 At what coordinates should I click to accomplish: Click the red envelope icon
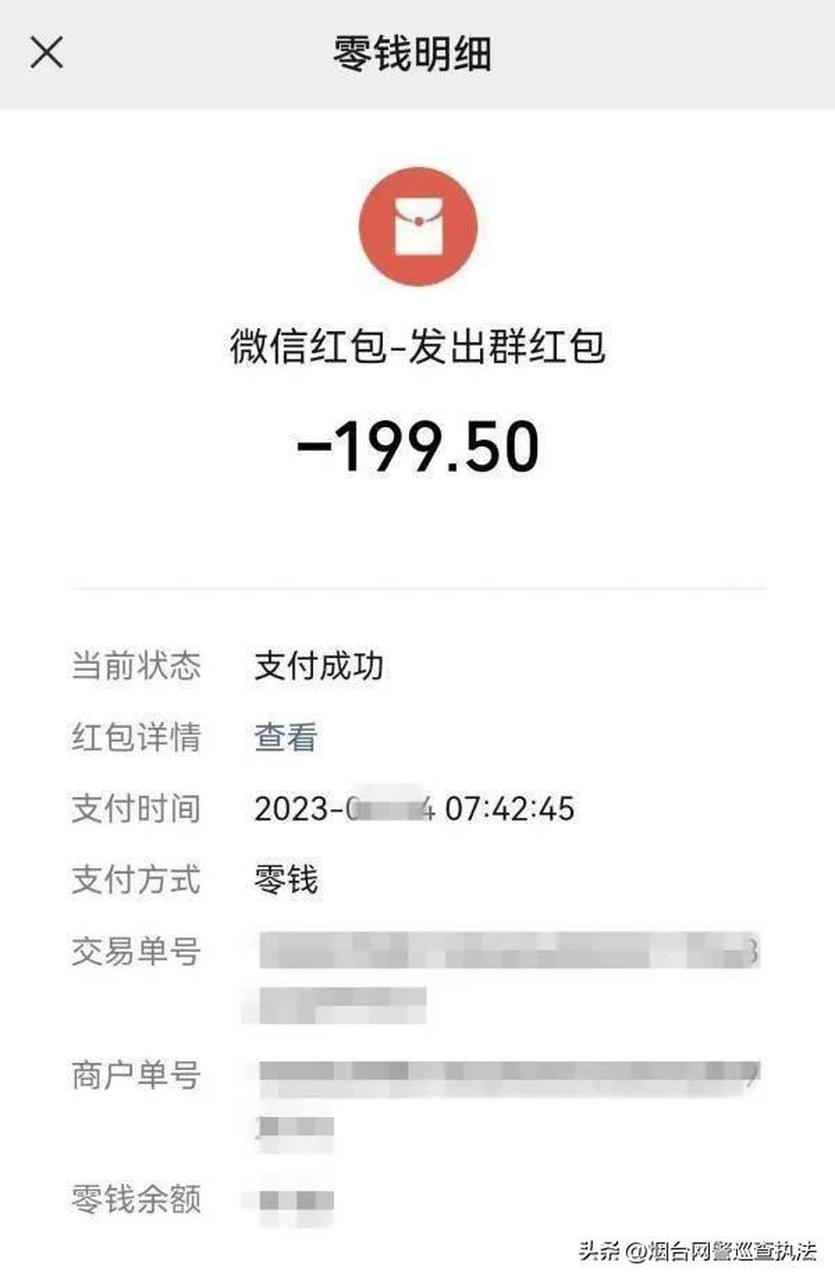click(417, 225)
